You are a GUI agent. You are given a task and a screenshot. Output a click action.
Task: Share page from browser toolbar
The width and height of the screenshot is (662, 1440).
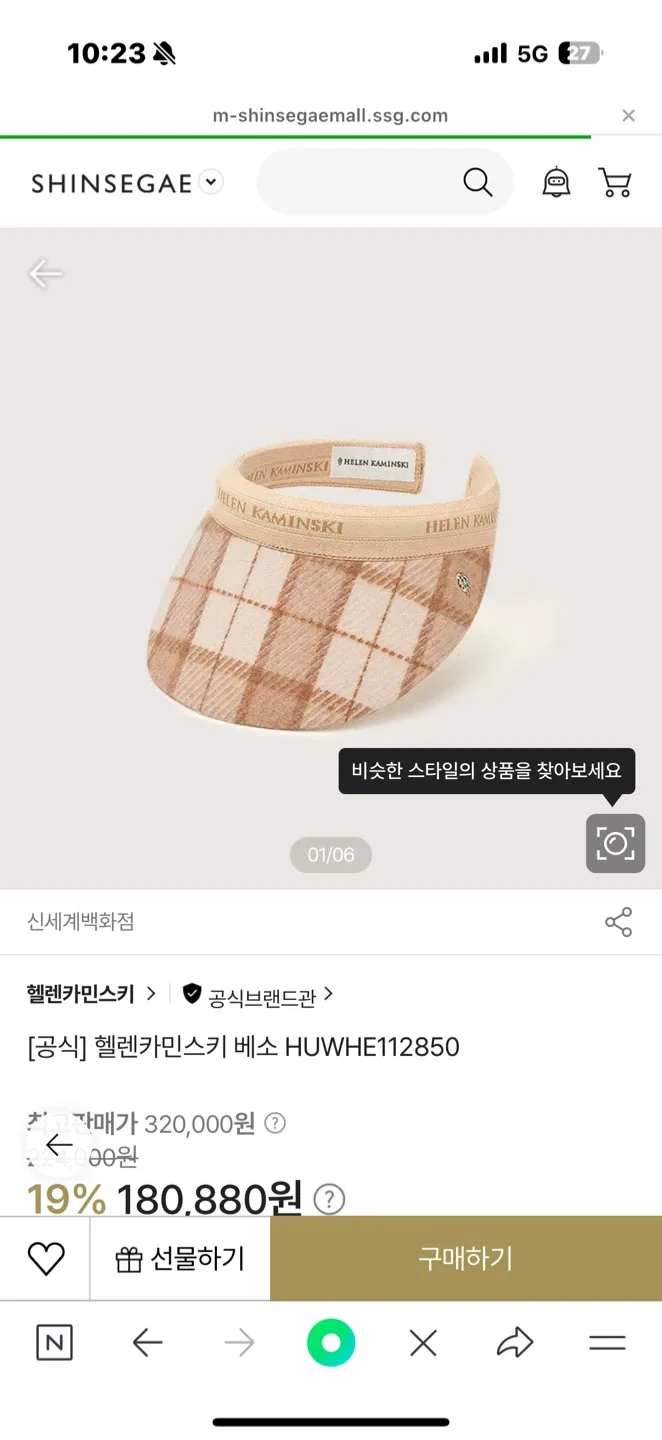(515, 1343)
